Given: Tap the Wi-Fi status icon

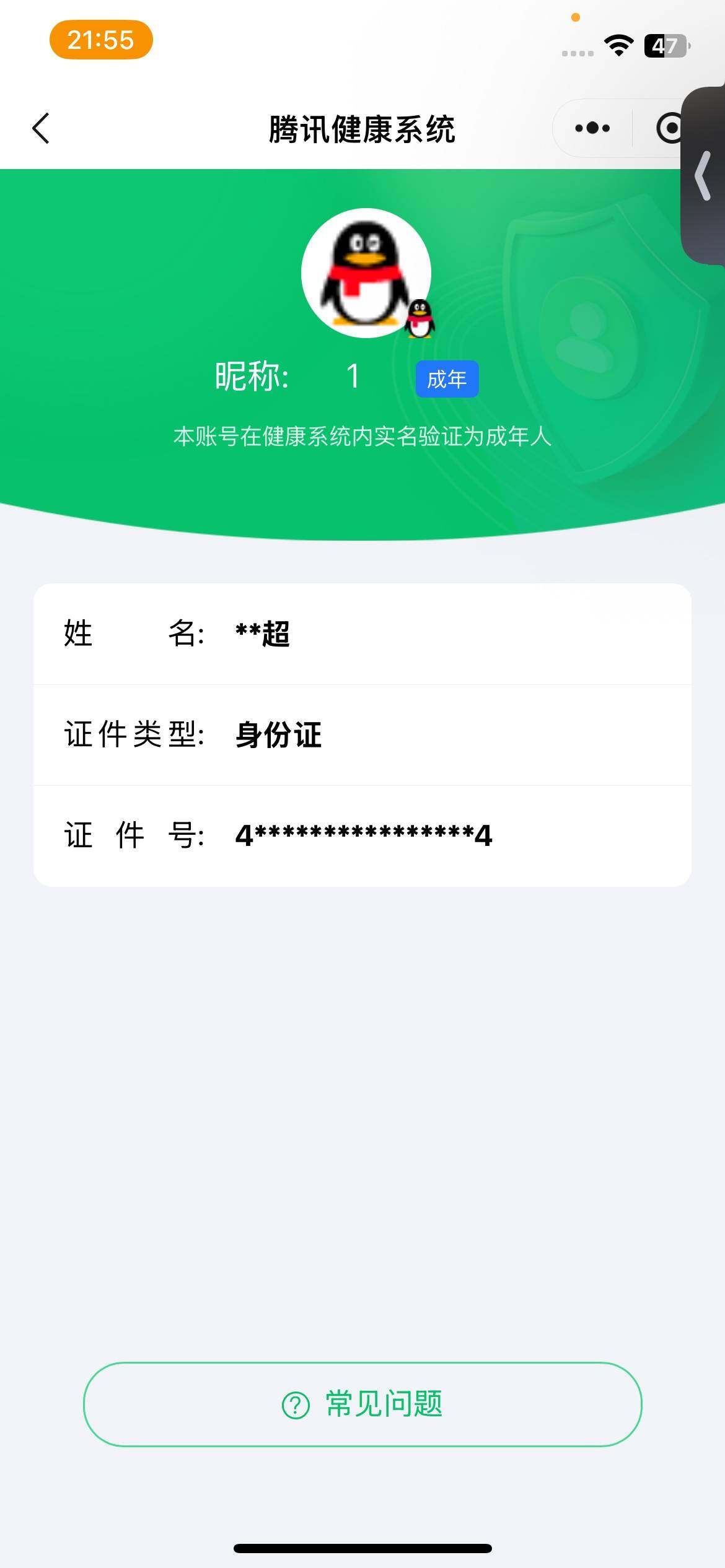Looking at the screenshot, I should click(x=618, y=43).
